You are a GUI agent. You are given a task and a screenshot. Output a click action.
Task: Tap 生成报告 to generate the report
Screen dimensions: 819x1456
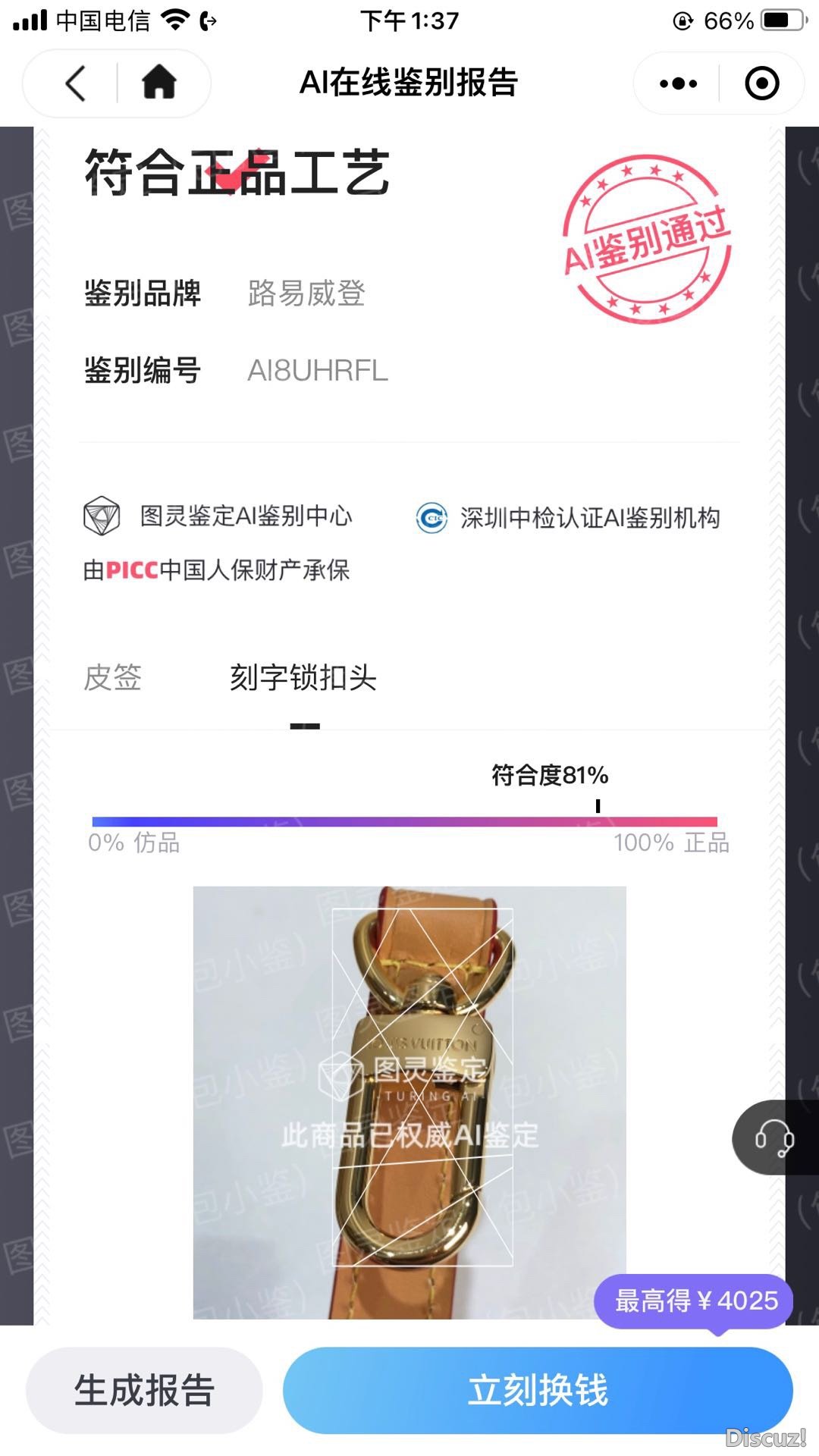pyautogui.click(x=144, y=1390)
